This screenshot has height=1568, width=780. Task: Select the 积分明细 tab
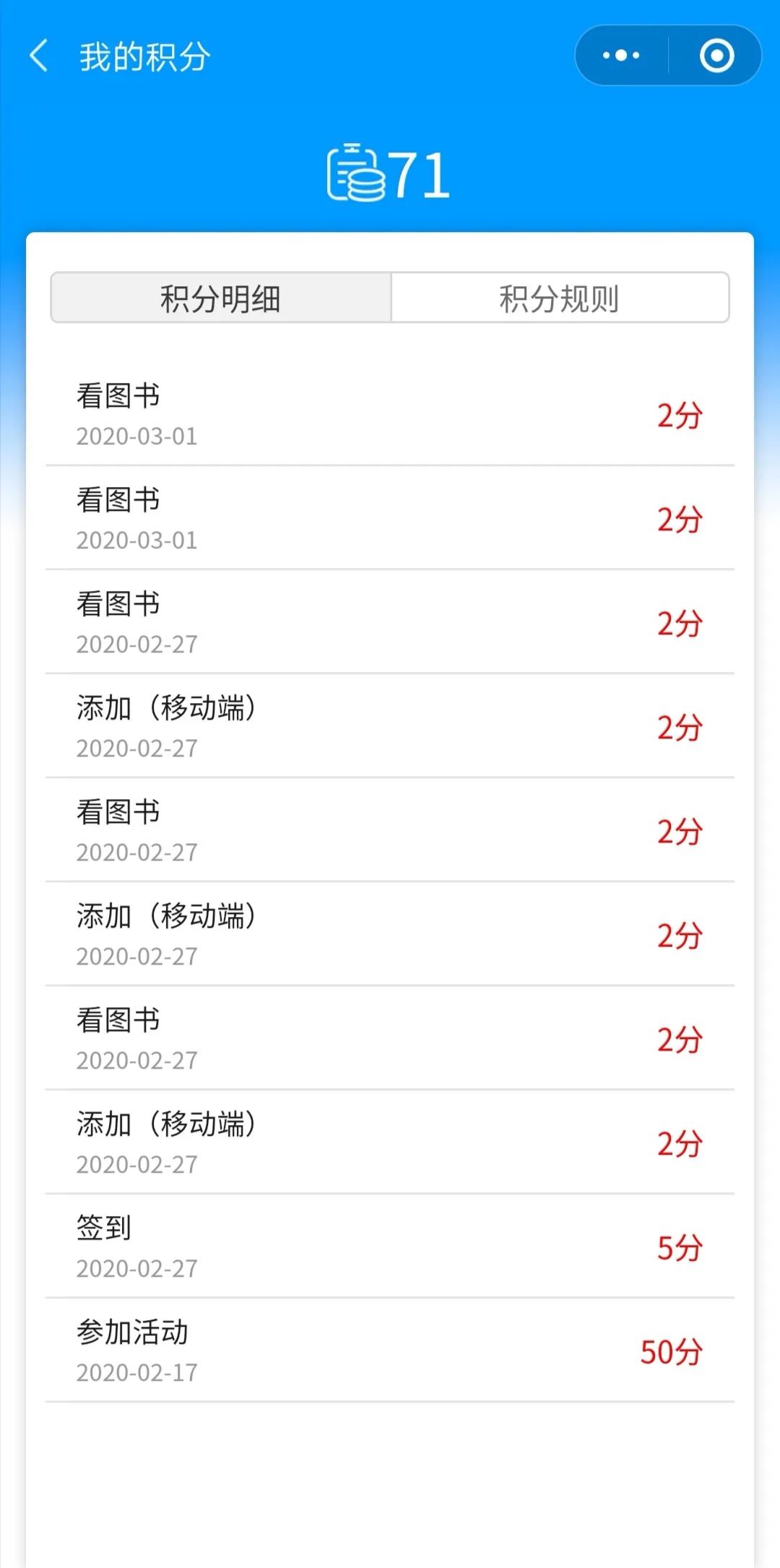coord(221,298)
